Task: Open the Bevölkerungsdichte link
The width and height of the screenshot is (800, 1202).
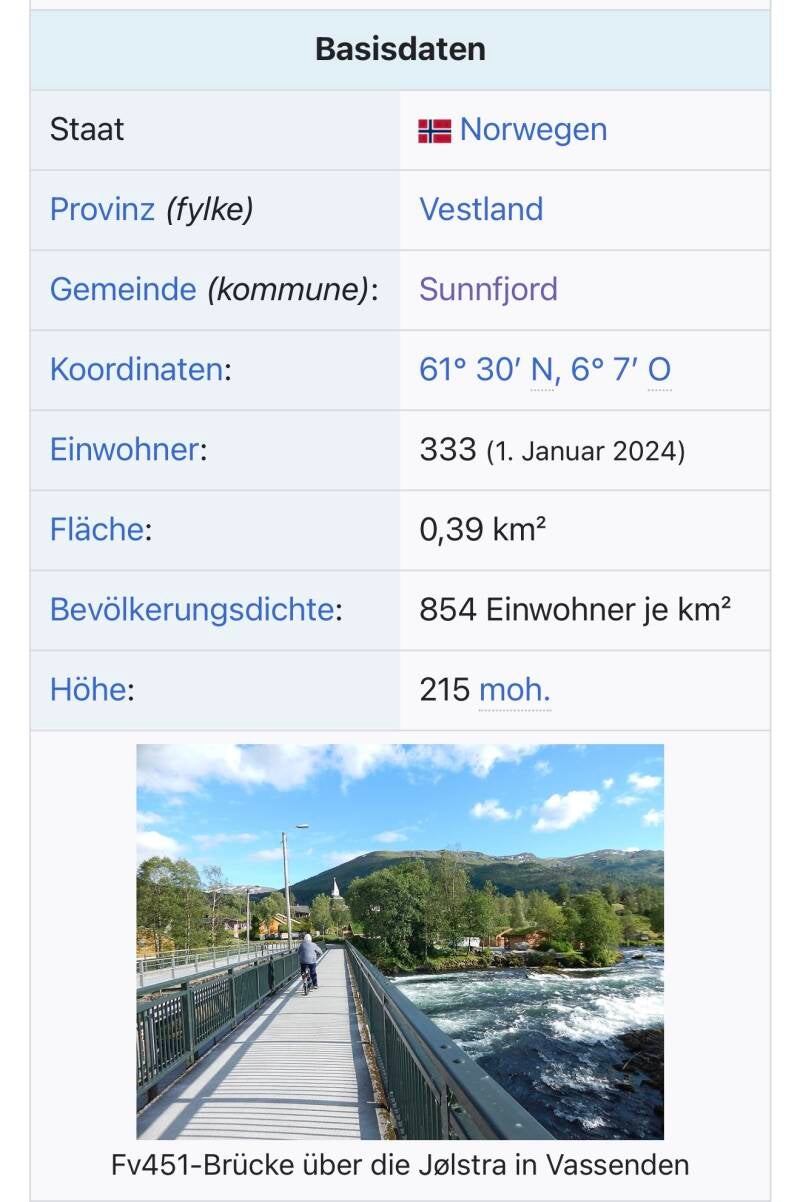Action: (191, 610)
